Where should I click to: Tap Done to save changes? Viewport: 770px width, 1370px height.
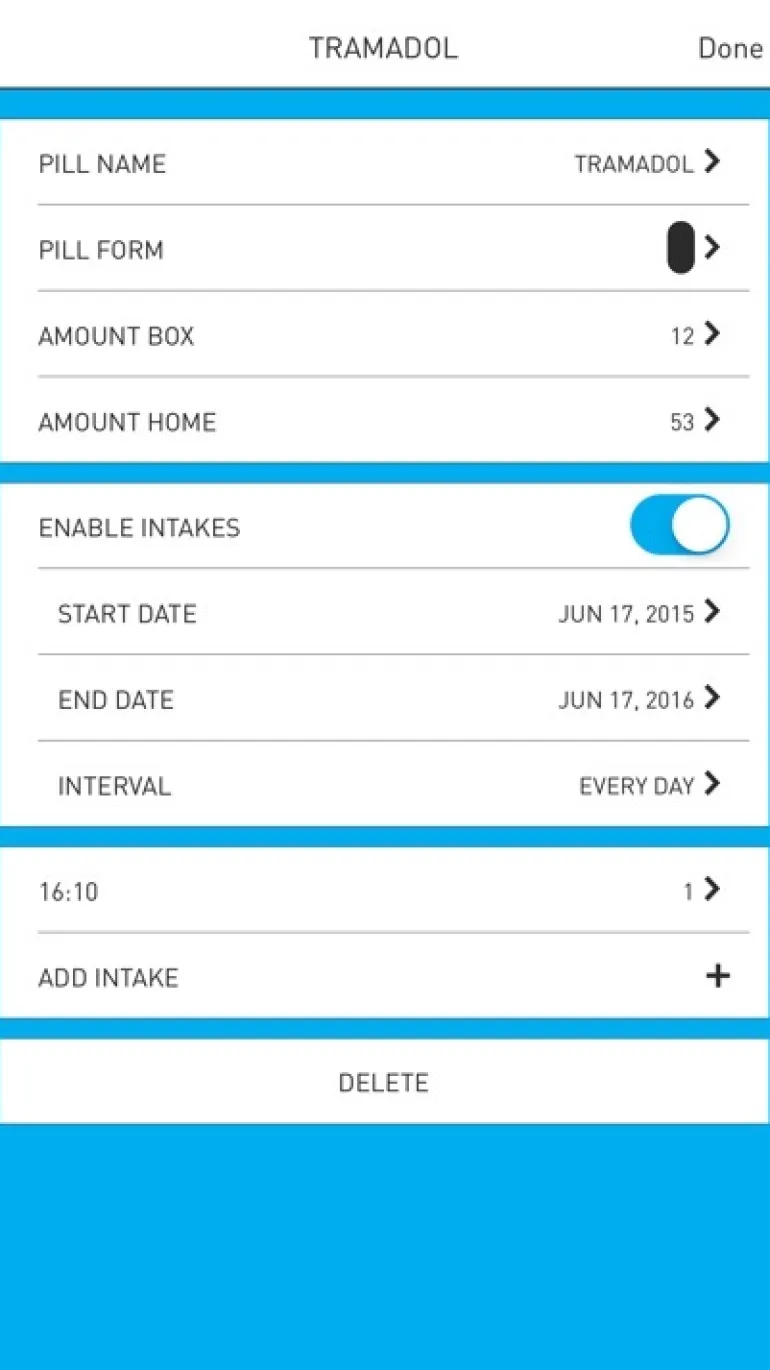pyautogui.click(x=730, y=48)
